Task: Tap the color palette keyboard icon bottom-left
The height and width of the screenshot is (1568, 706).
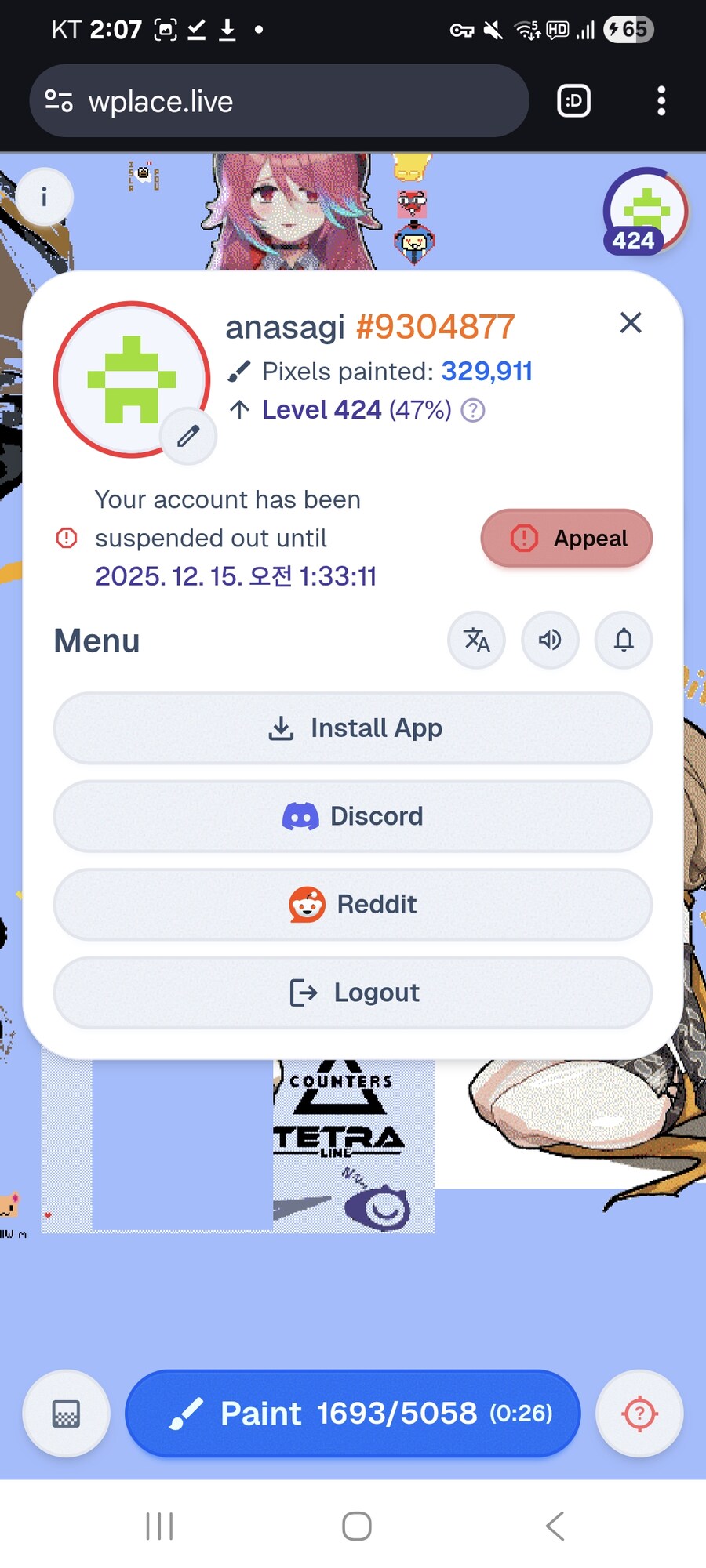Action: 66,1414
